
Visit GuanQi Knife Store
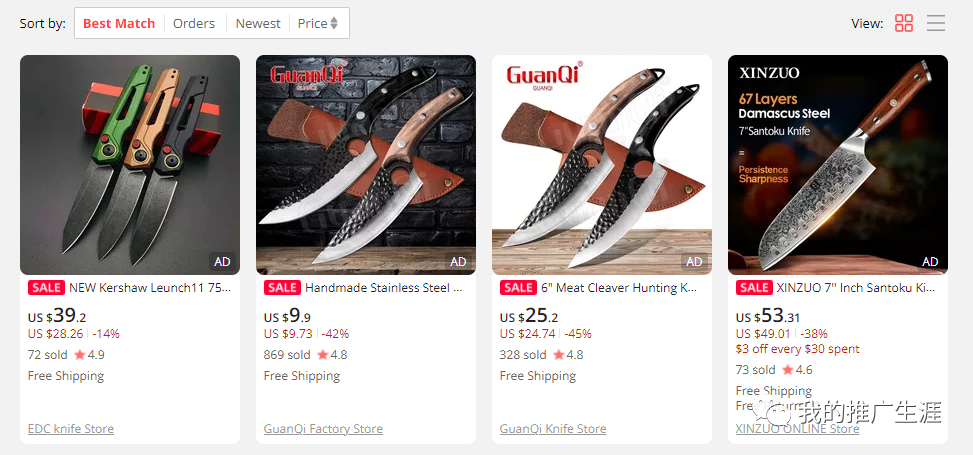[553, 429]
